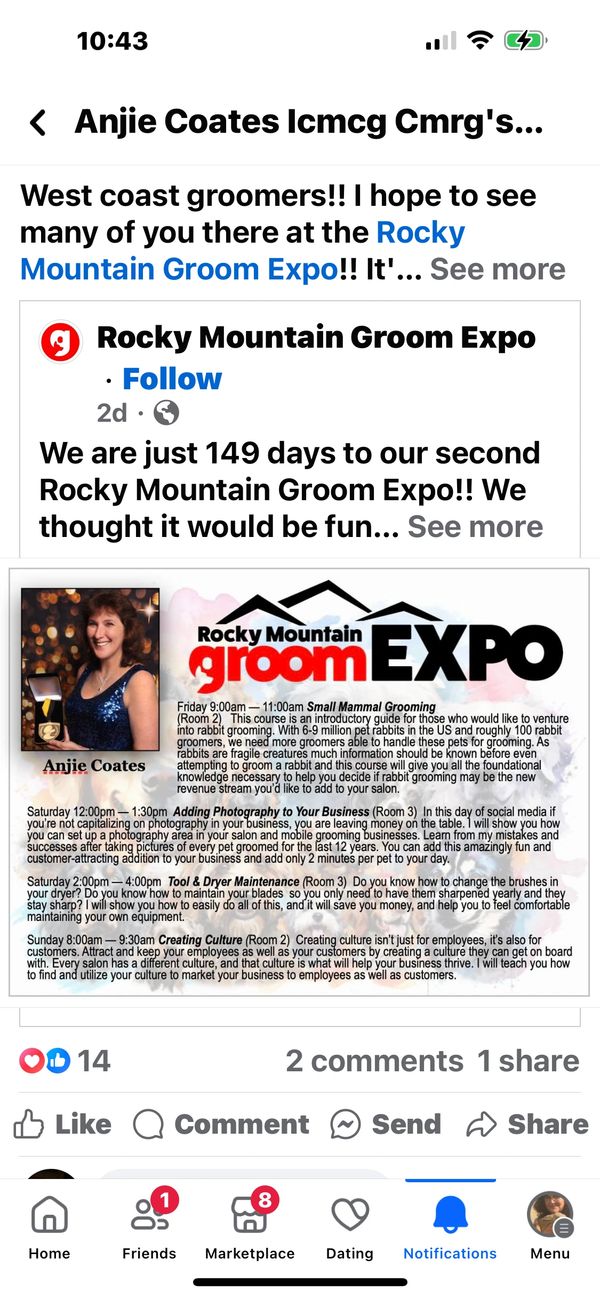Follow Rocky Mountain Groom Expo page
This screenshot has height=1299, width=600.
[171, 379]
